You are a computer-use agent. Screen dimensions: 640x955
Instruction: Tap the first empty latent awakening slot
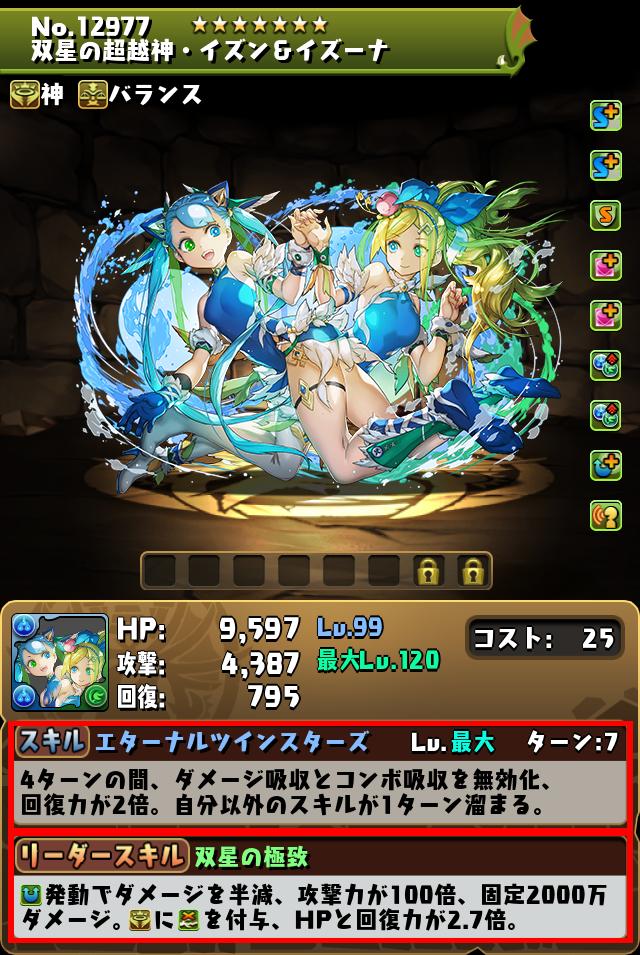160,572
